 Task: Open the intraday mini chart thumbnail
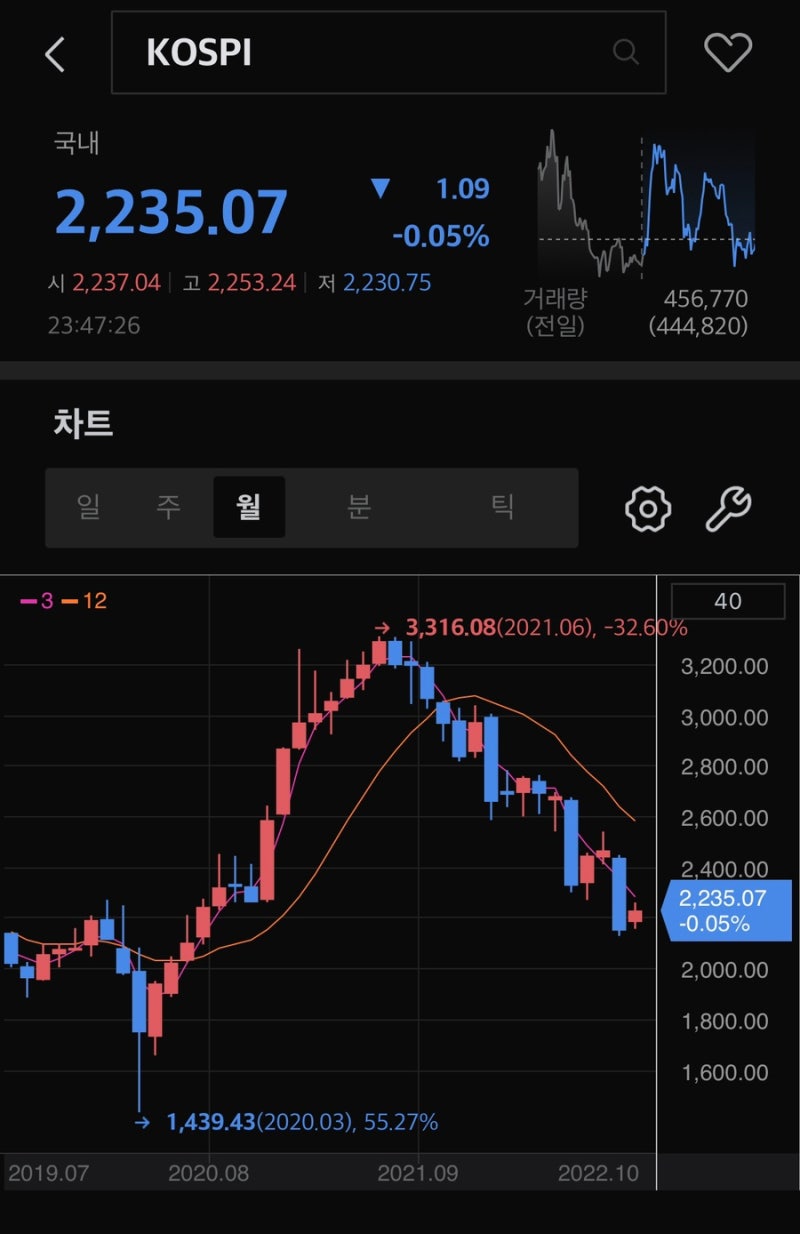[646, 203]
